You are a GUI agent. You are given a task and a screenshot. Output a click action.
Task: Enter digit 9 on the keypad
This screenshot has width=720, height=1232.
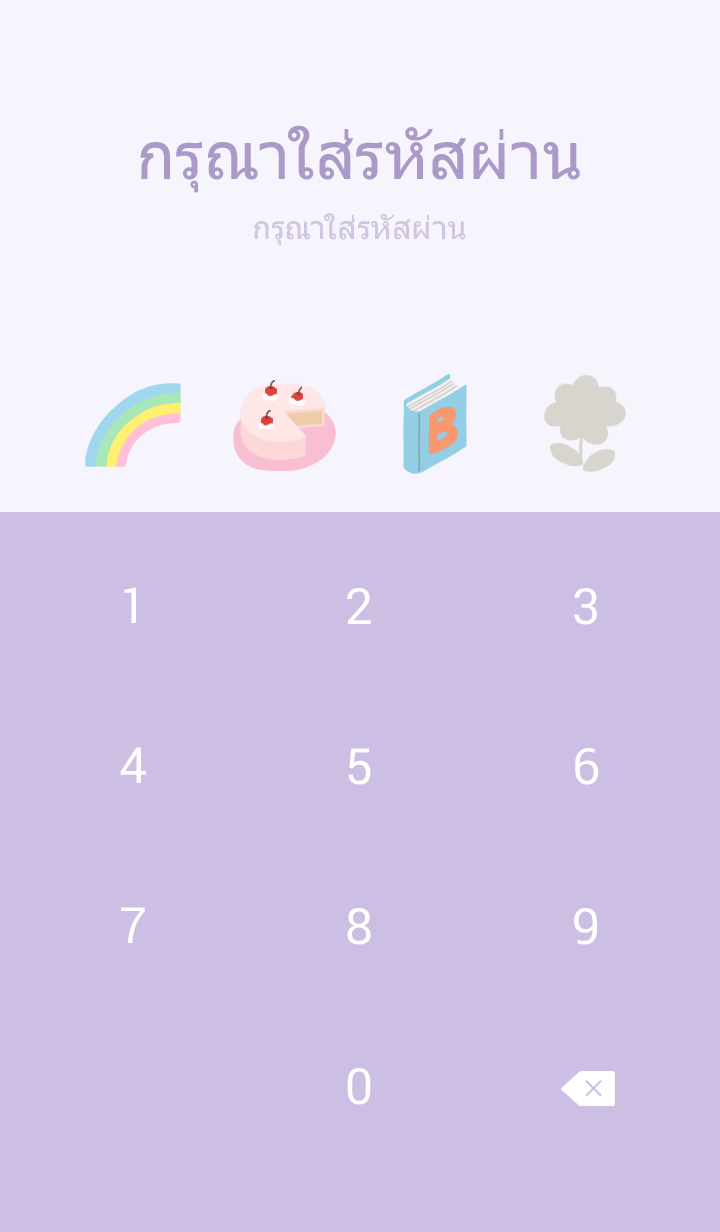coord(586,927)
